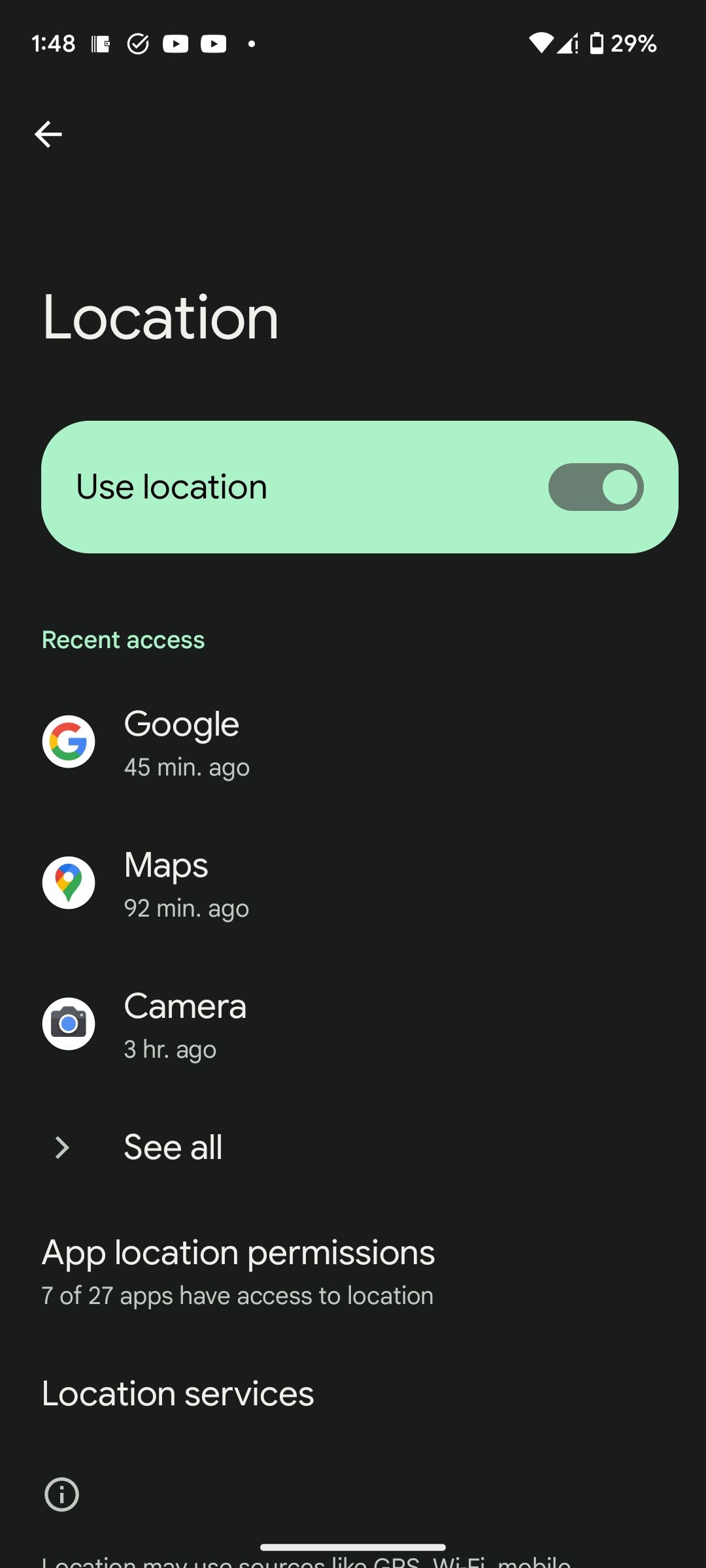The width and height of the screenshot is (706, 1568).
Task: Go back using the arrow button
Action: coord(48,134)
